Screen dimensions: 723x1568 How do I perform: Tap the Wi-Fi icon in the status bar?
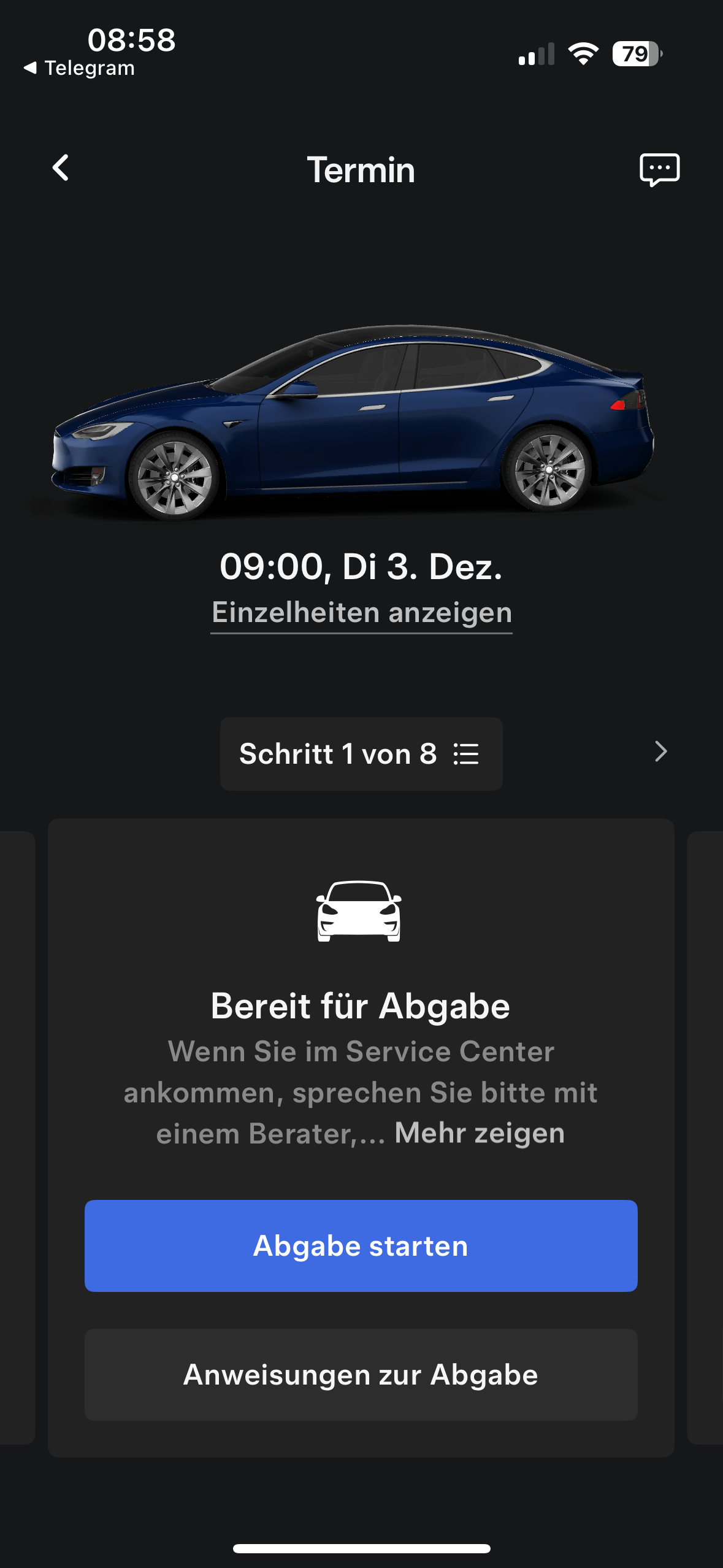click(x=583, y=54)
